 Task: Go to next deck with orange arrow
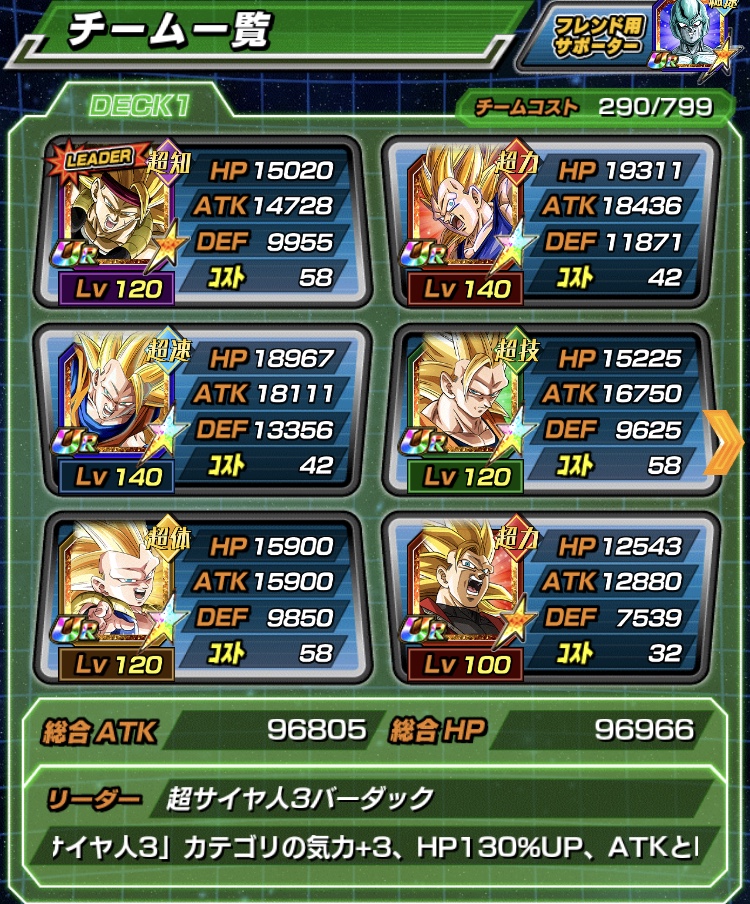pyautogui.click(x=722, y=438)
